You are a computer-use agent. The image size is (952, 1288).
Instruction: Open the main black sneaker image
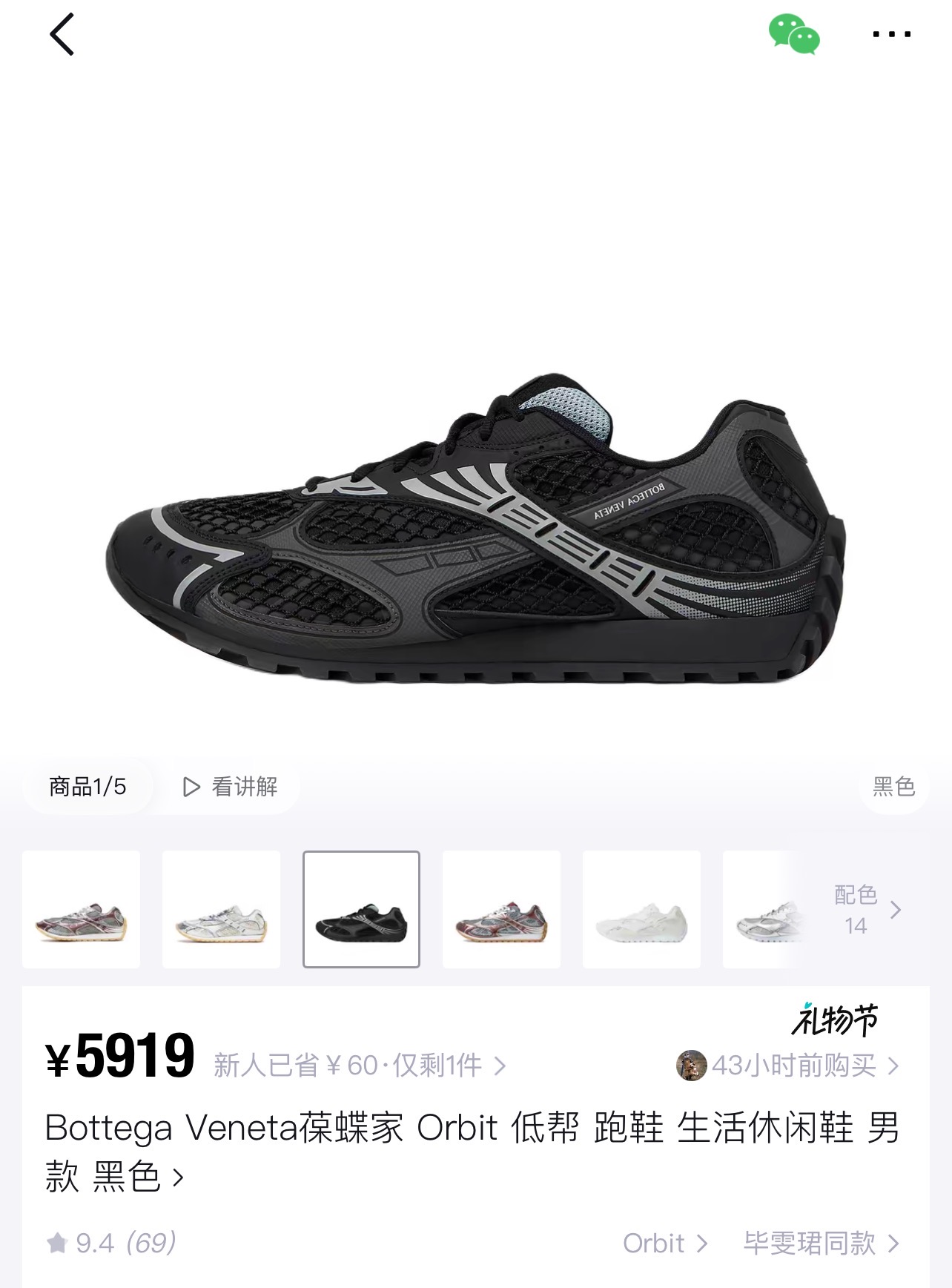[x=476, y=528]
